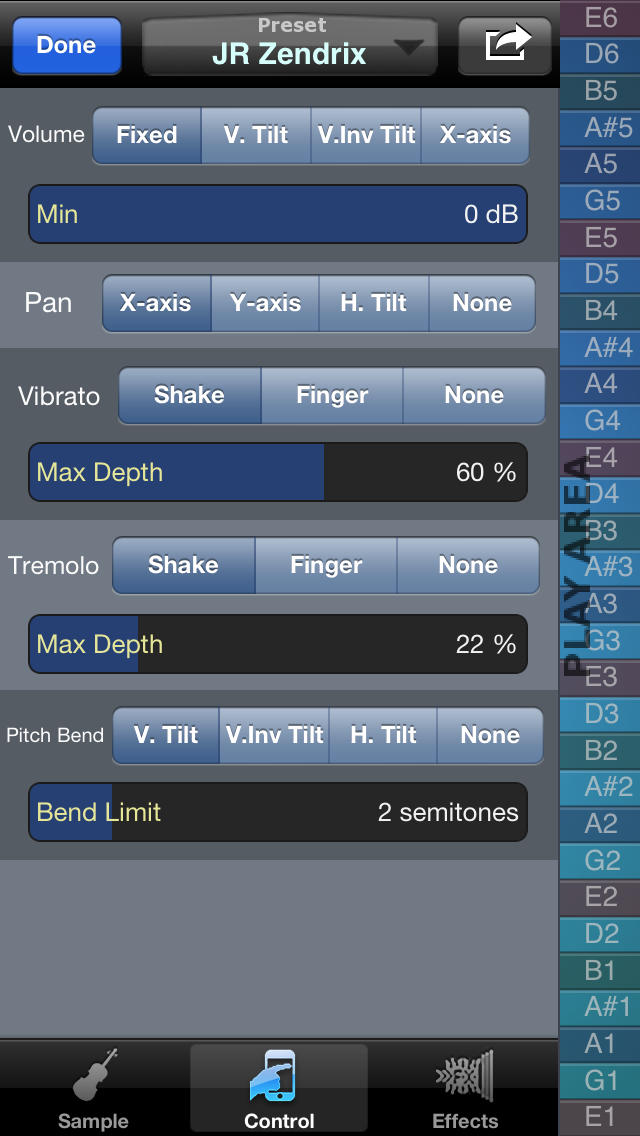Open the JR Zendrix preset dropdown
This screenshot has height=1136, width=640.
click(290, 46)
